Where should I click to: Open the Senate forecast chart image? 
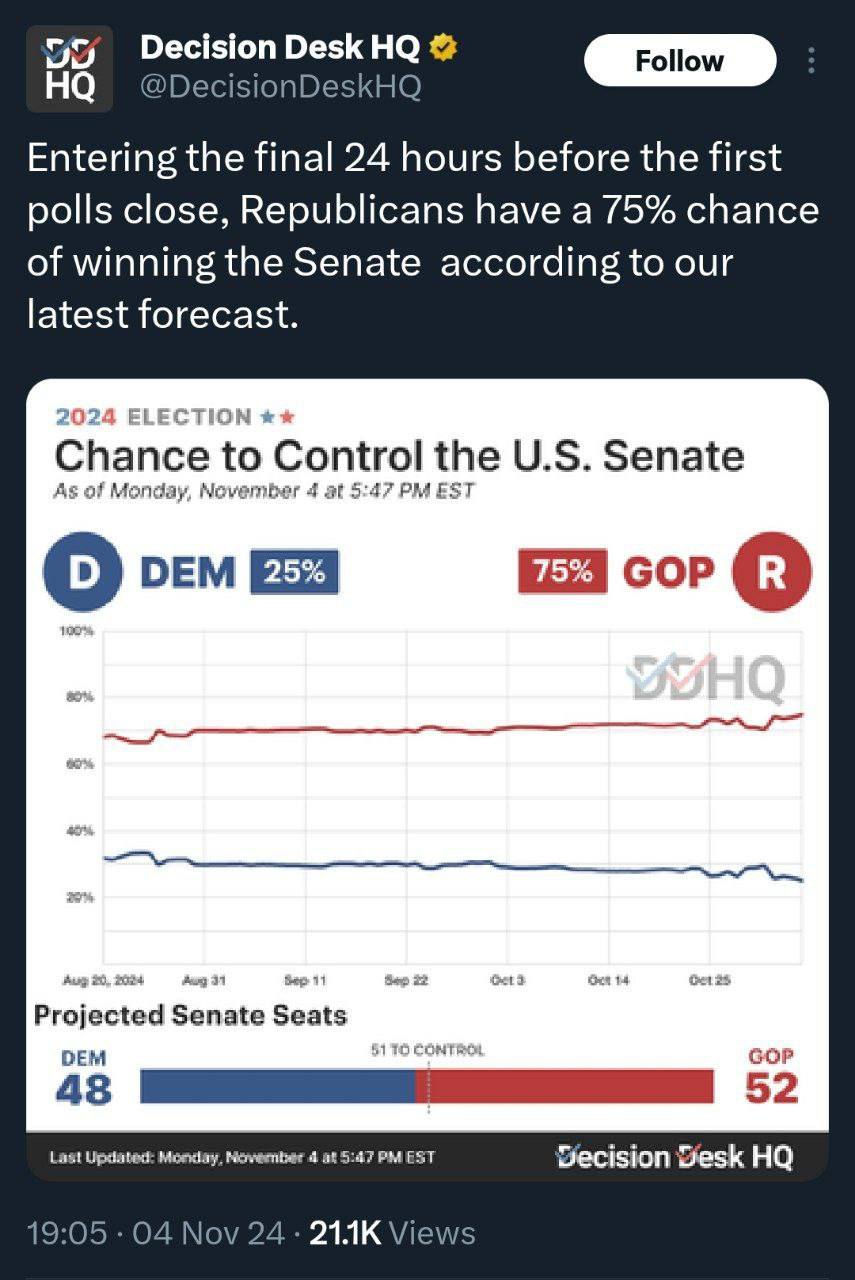[427, 780]
